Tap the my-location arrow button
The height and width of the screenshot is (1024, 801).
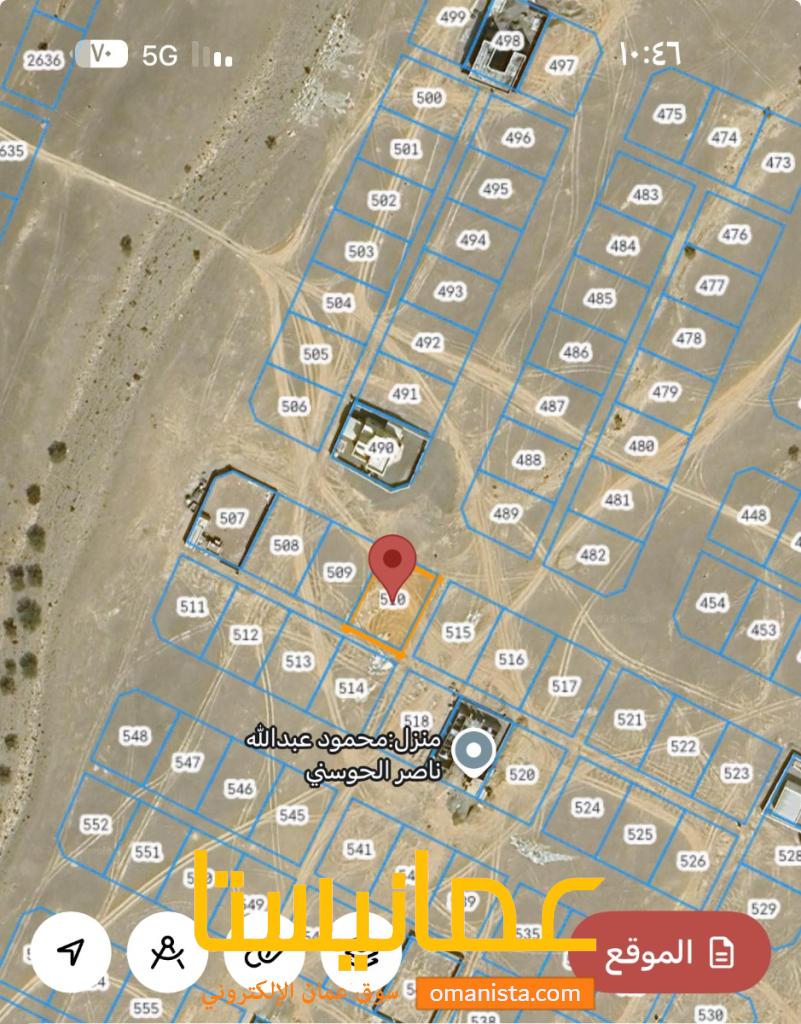pos(70,952)
